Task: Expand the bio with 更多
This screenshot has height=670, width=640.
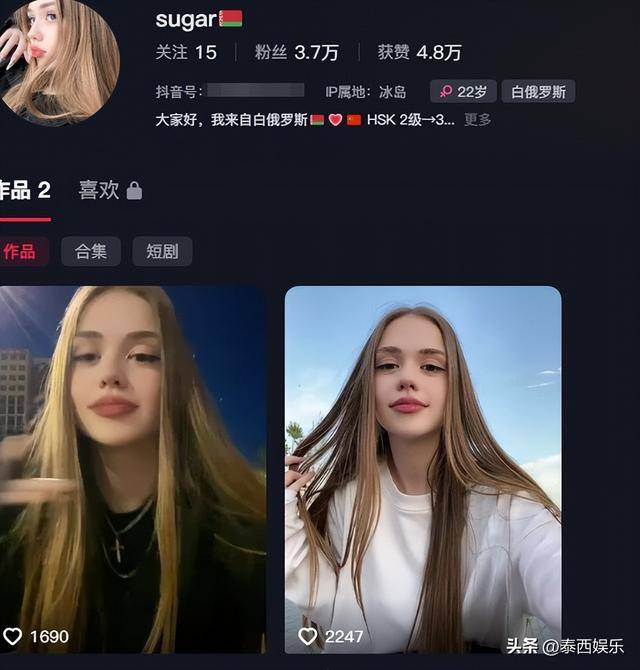Action: coord(478,119)
